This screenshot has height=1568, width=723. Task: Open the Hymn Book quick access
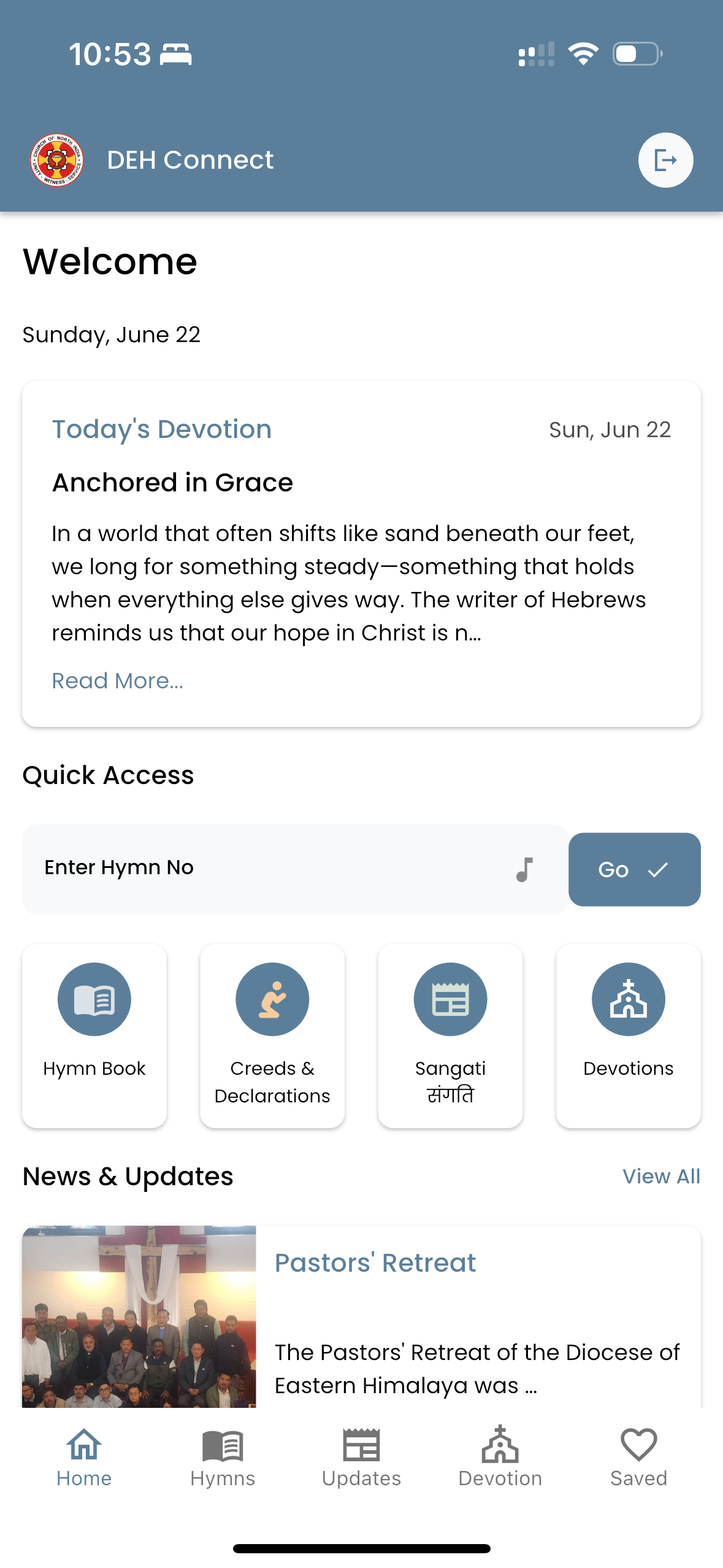pos(94,1035)
